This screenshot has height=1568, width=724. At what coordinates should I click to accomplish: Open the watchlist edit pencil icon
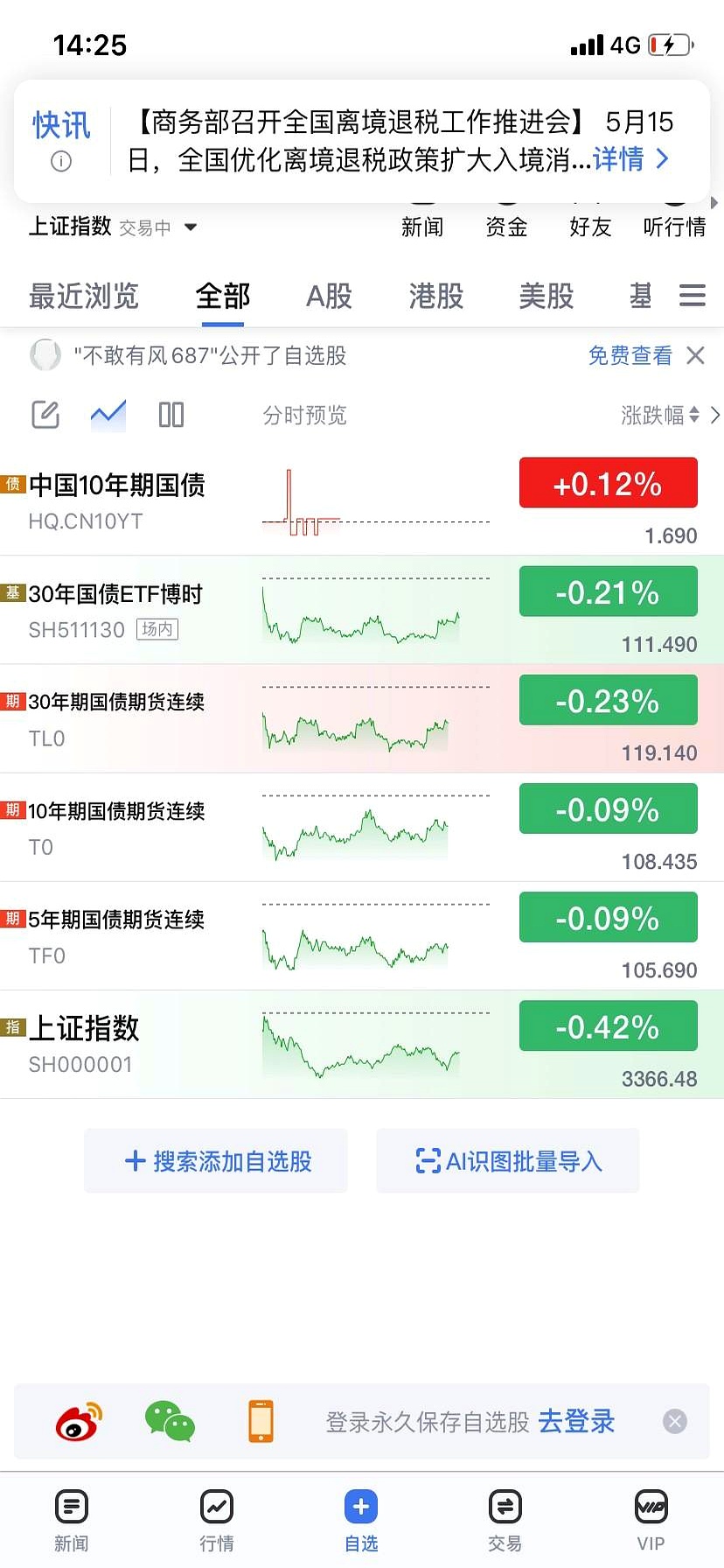click(45, 415)
